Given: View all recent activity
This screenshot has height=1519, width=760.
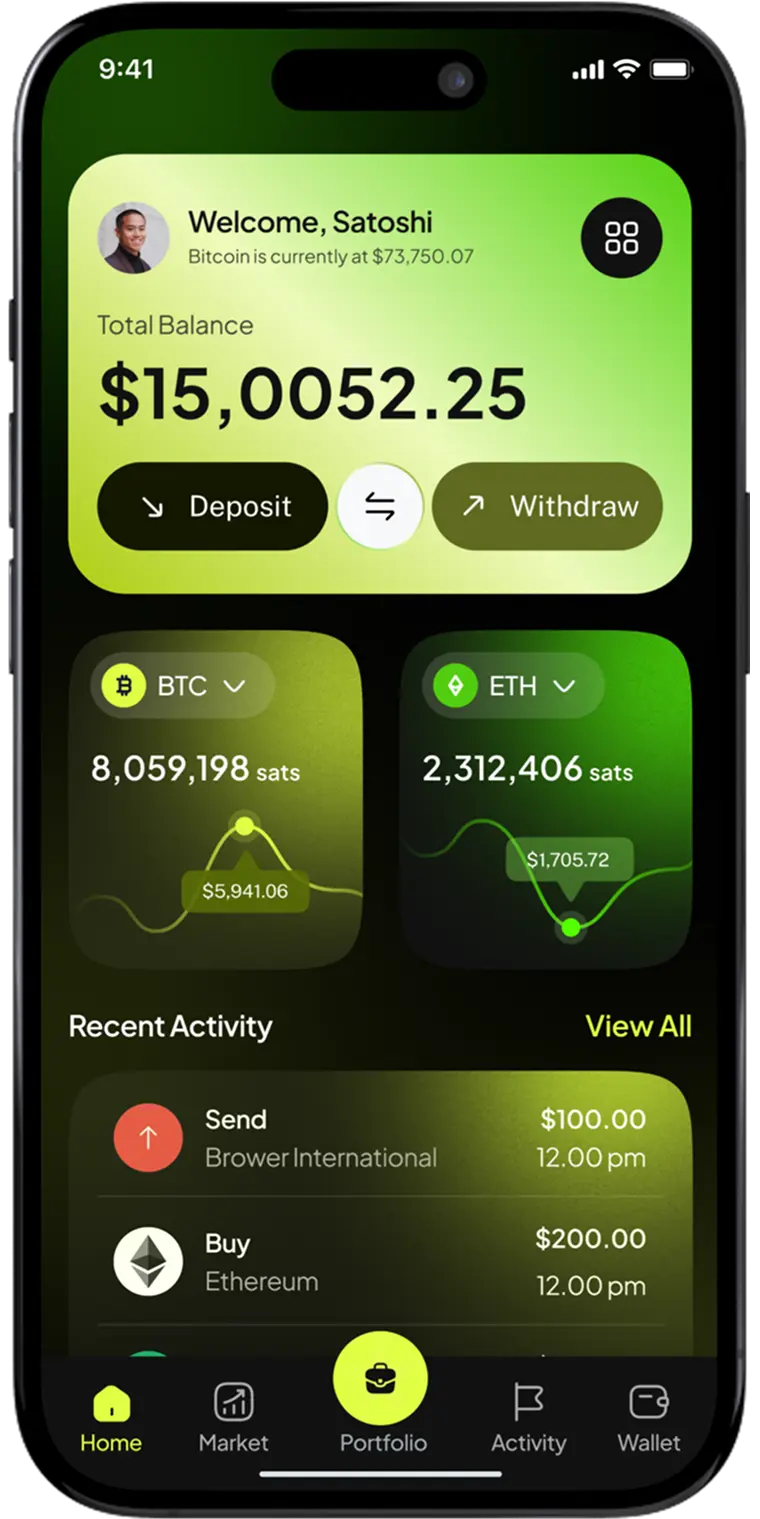Looking at the screenshot, I should coord(638,1026).
